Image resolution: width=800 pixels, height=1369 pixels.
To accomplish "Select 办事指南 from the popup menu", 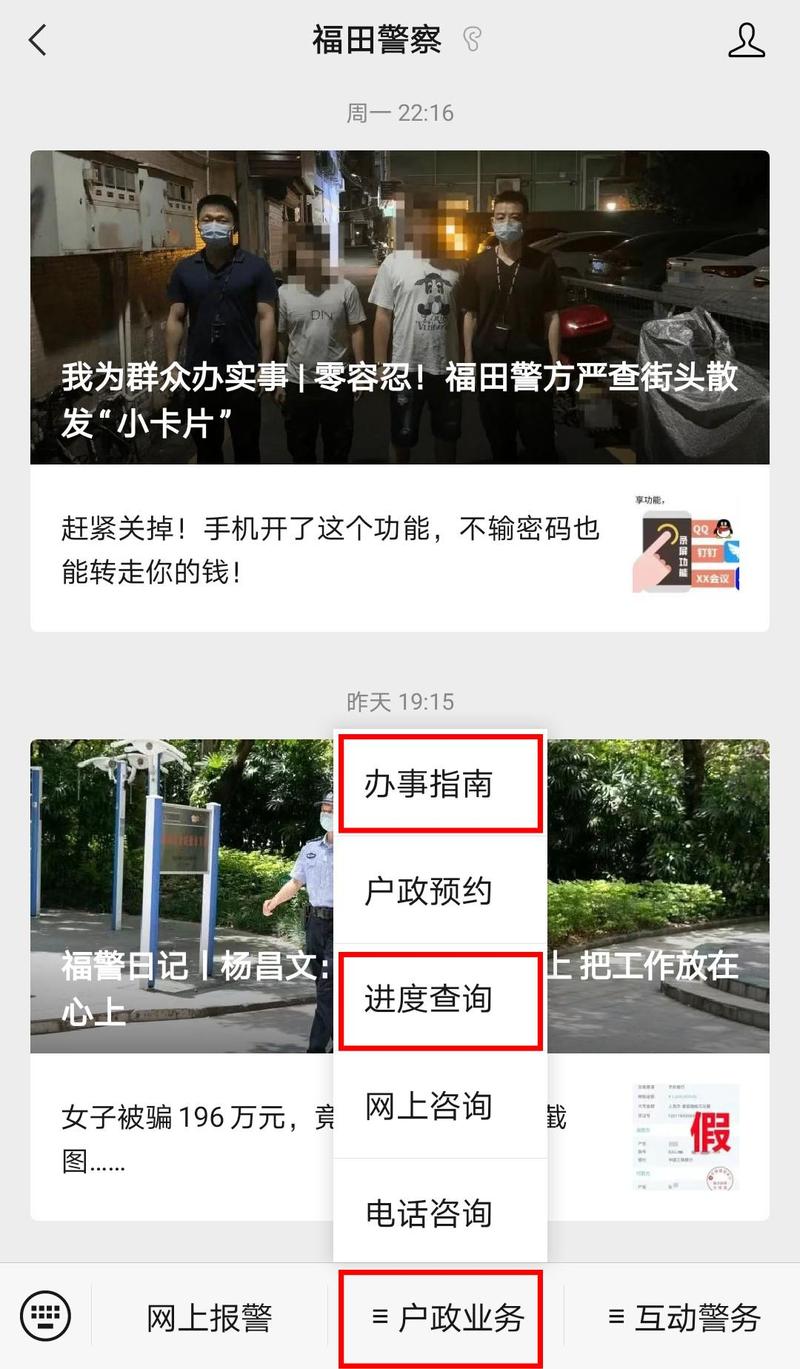I will click(439, 784).
